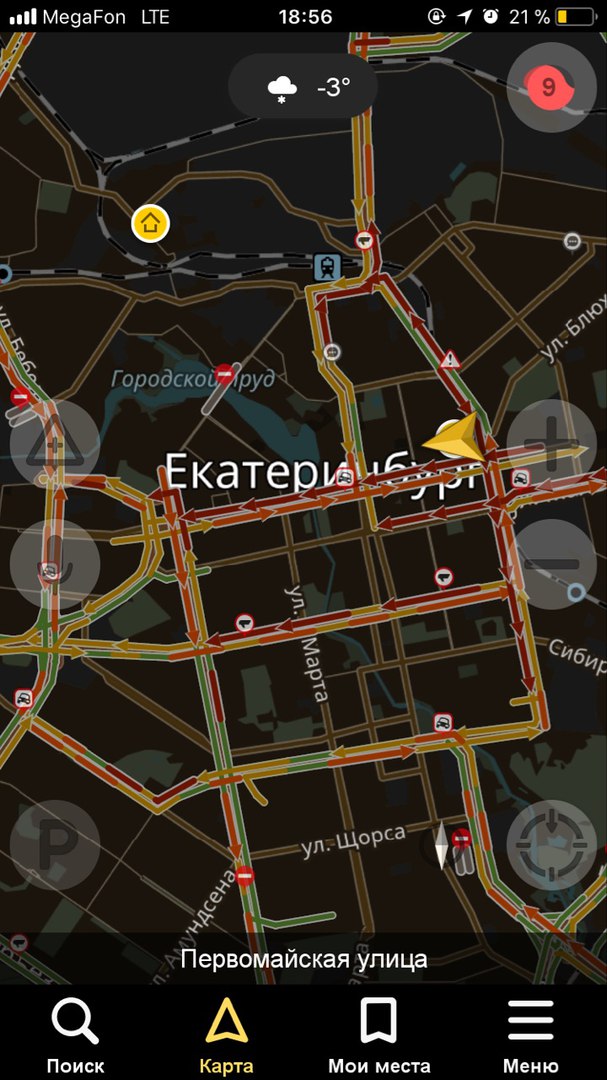View the road warning triangle event
This screenshot has width=607, height=1080.
[x=451, y=359]
